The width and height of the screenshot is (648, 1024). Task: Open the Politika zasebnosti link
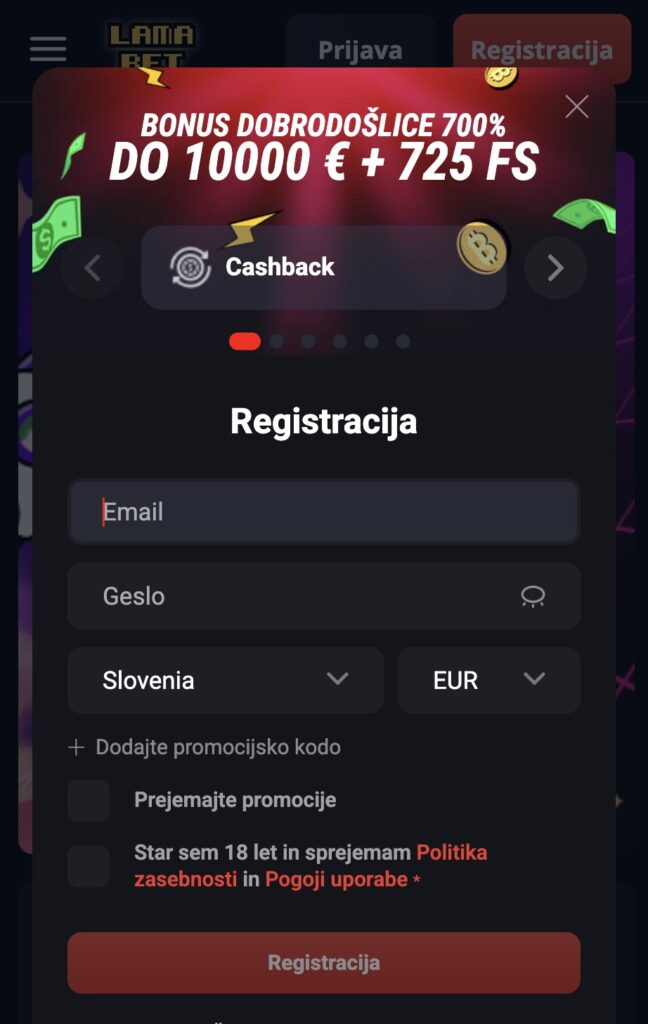coord(451,853)
